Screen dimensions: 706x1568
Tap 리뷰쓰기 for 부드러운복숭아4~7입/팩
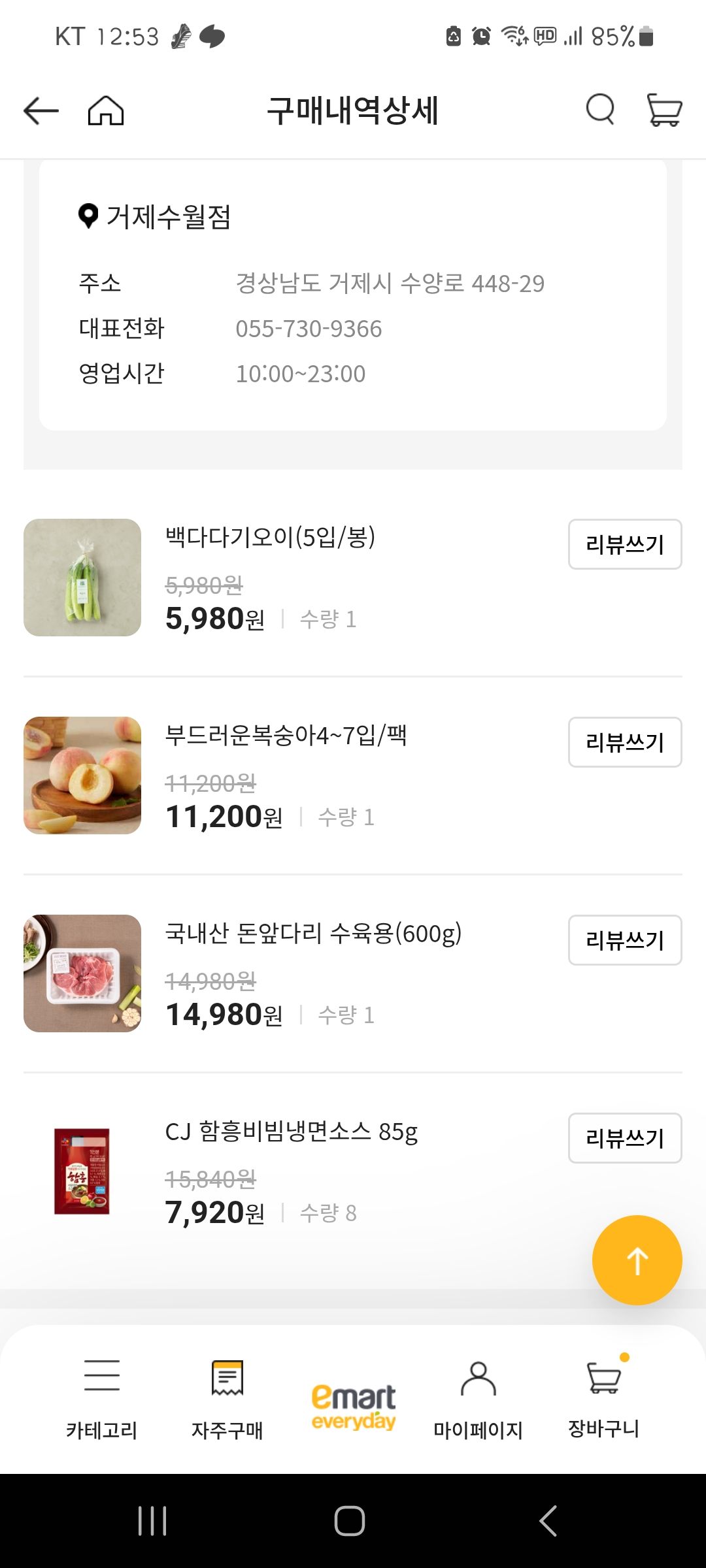pyautogui.click(x=624, y=742)
